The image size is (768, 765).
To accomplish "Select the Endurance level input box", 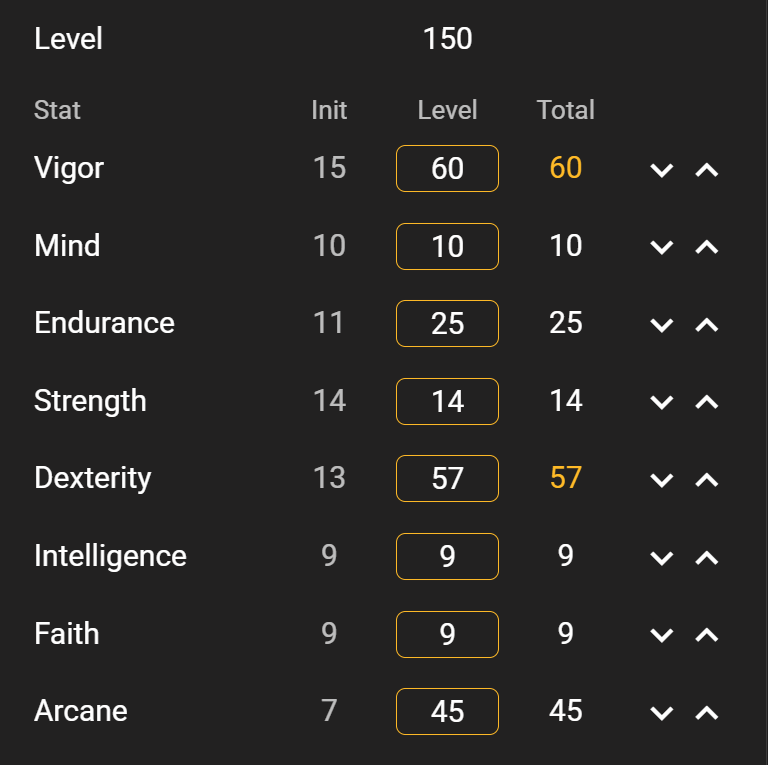I will coord(447,323).
